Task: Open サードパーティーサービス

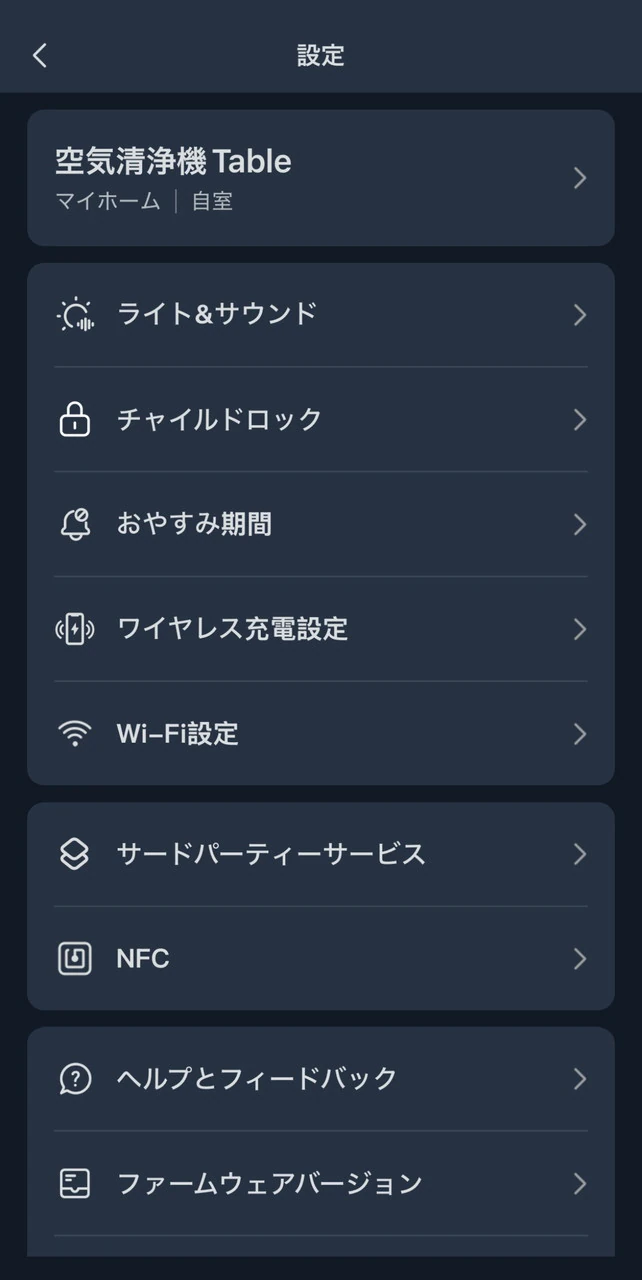Action: 320,855
